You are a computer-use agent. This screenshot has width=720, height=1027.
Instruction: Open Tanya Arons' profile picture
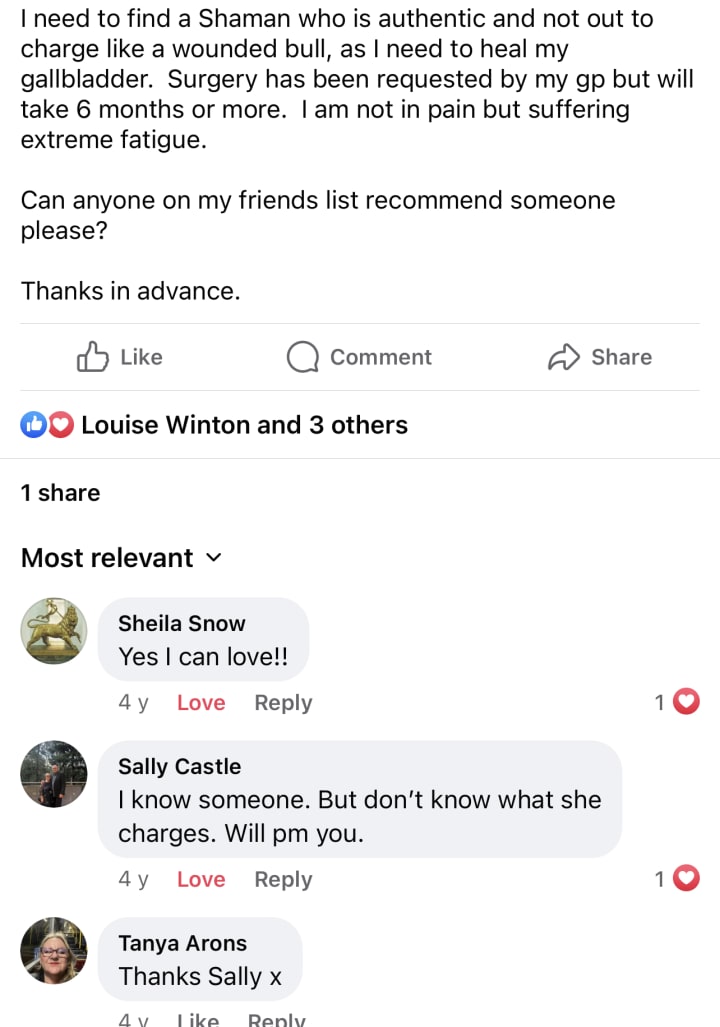(54, 950)
